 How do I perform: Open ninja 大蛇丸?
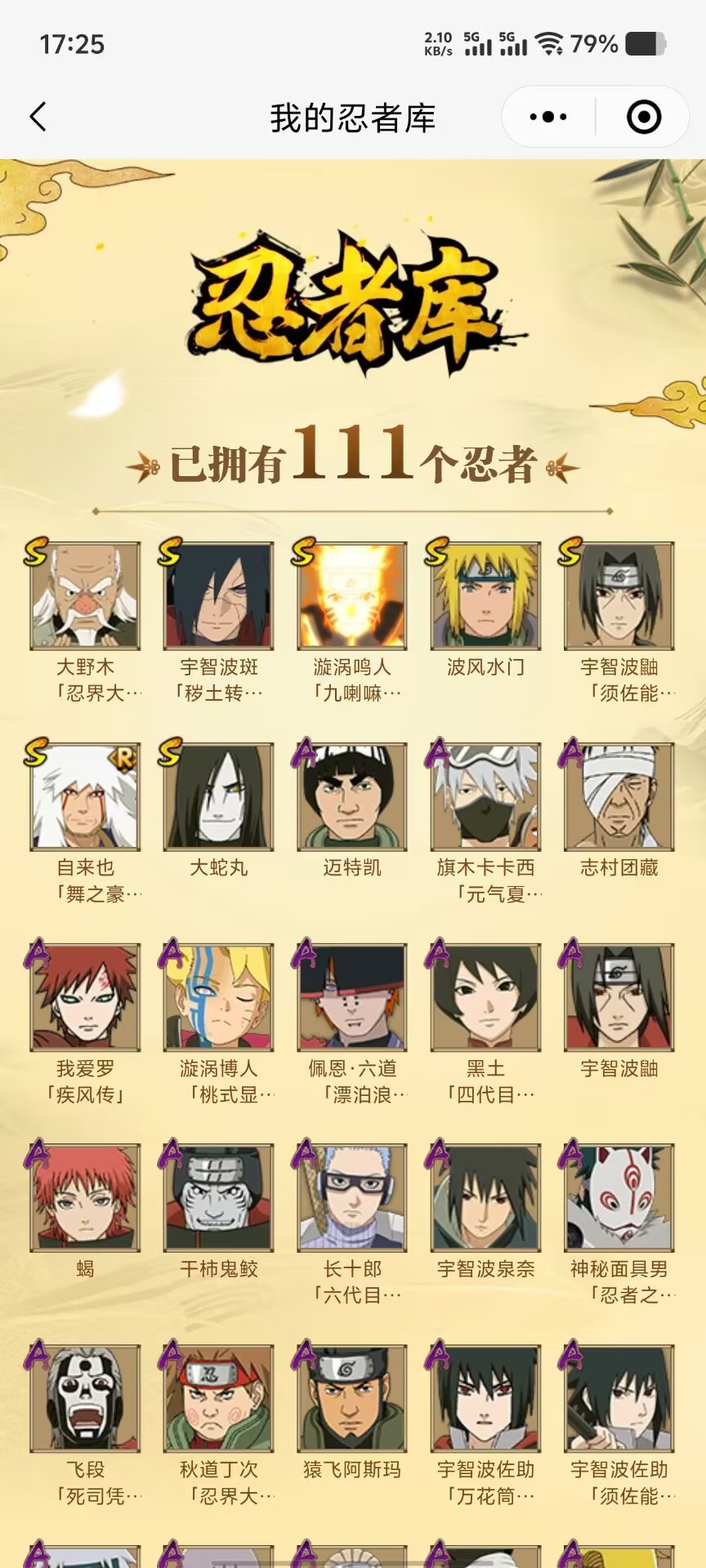pyautogui.click(x=218, y=796)
